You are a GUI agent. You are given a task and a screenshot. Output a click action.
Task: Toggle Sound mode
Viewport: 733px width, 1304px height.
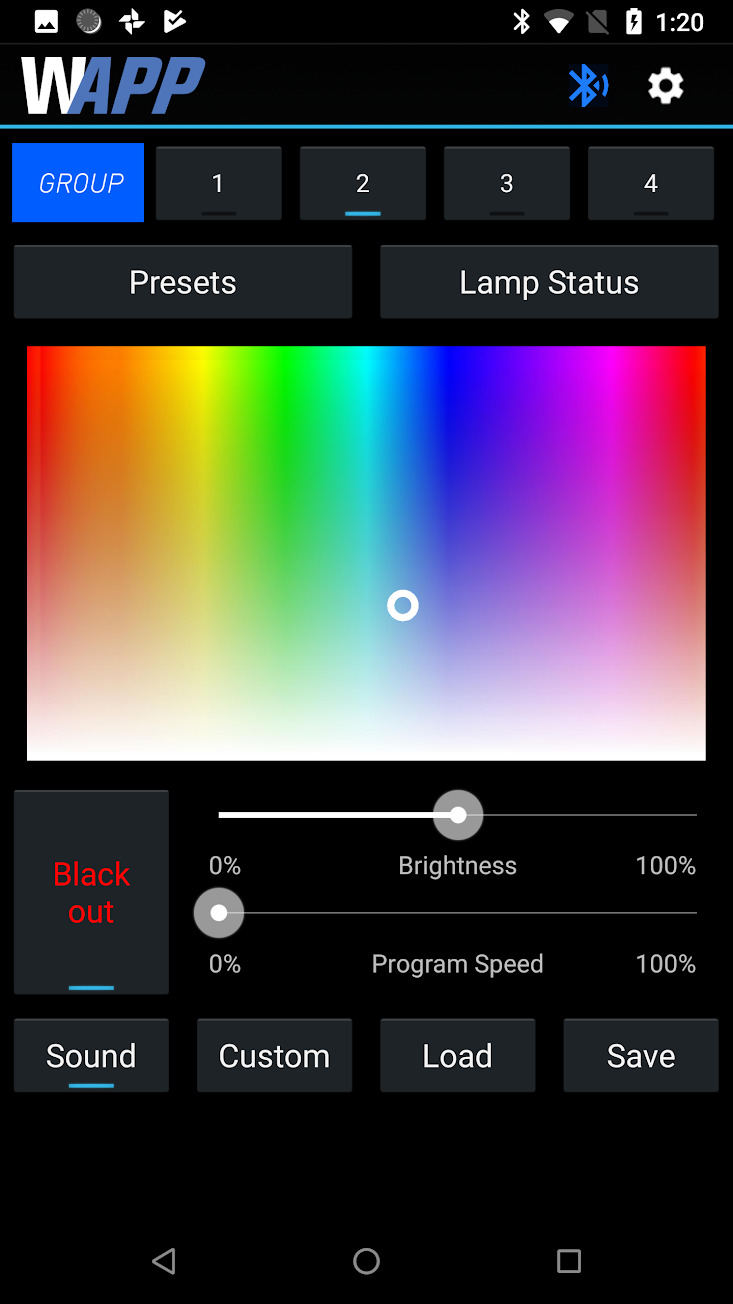[91, 1056]
